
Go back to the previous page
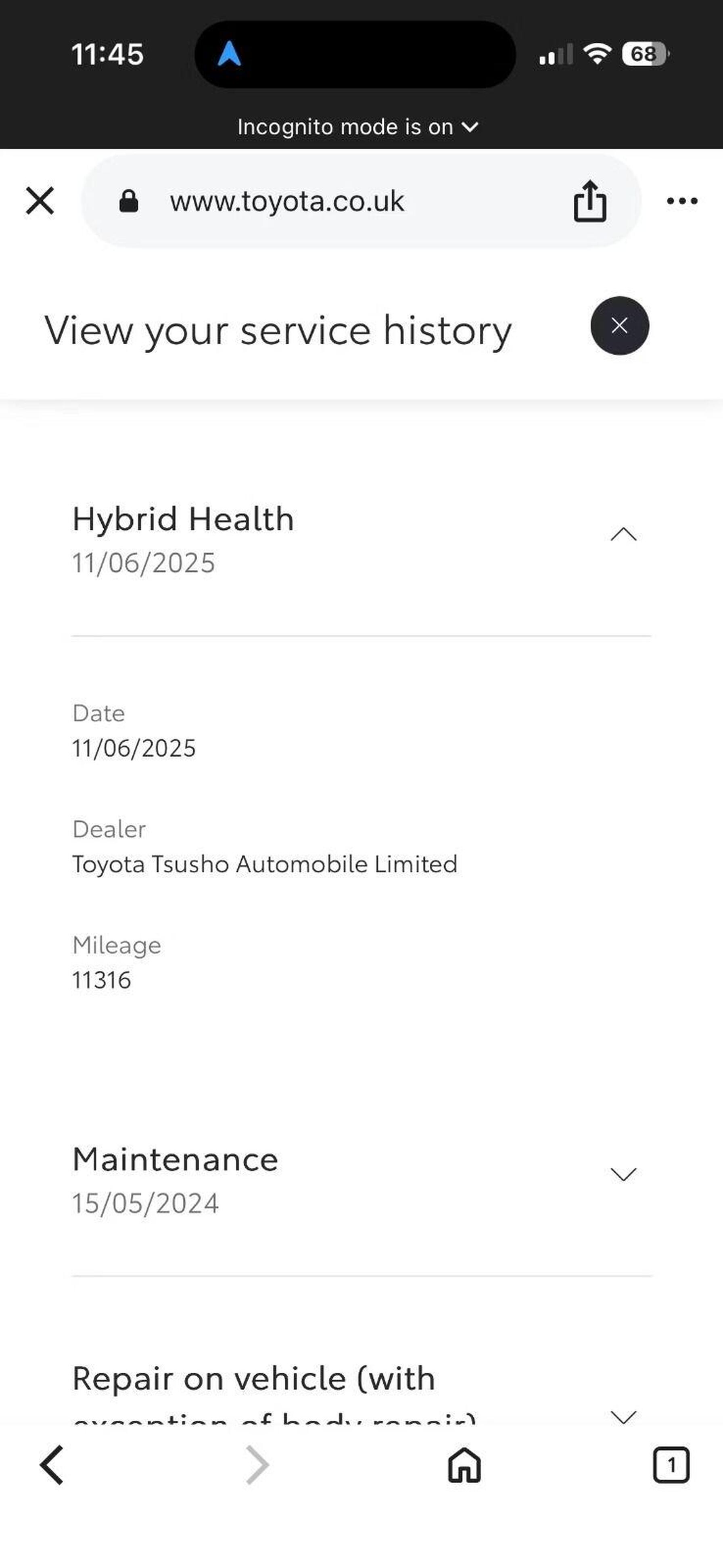(x=52, y=1465)
